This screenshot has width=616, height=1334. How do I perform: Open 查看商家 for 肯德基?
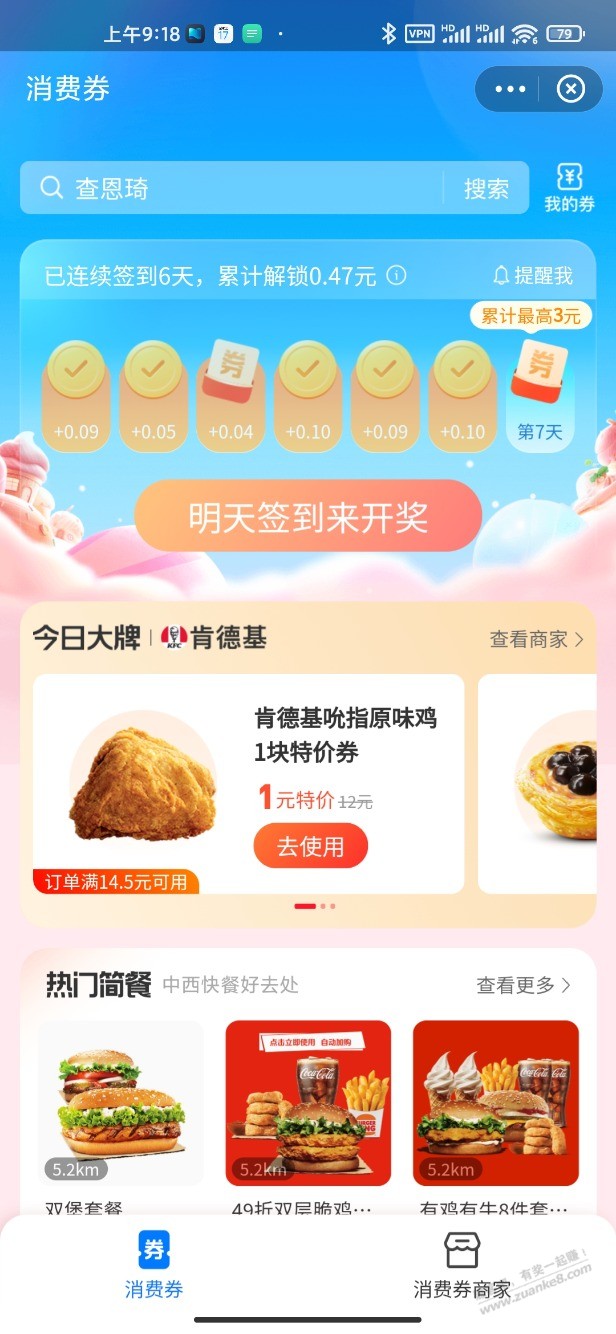(x=536, y=639)
